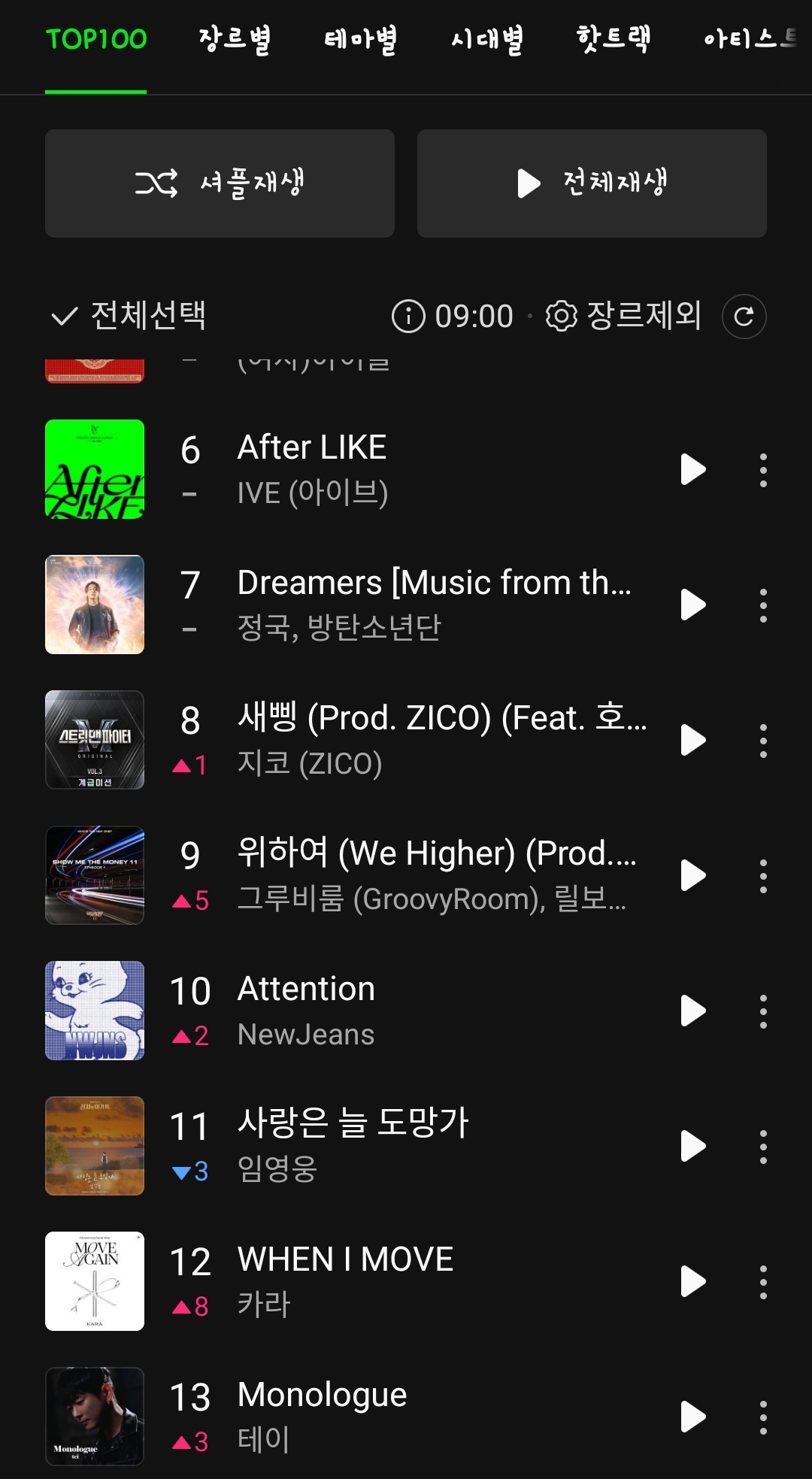Play 새삥 by 지코 (ZICO)
812x1479 pixels.
(692, 740)
